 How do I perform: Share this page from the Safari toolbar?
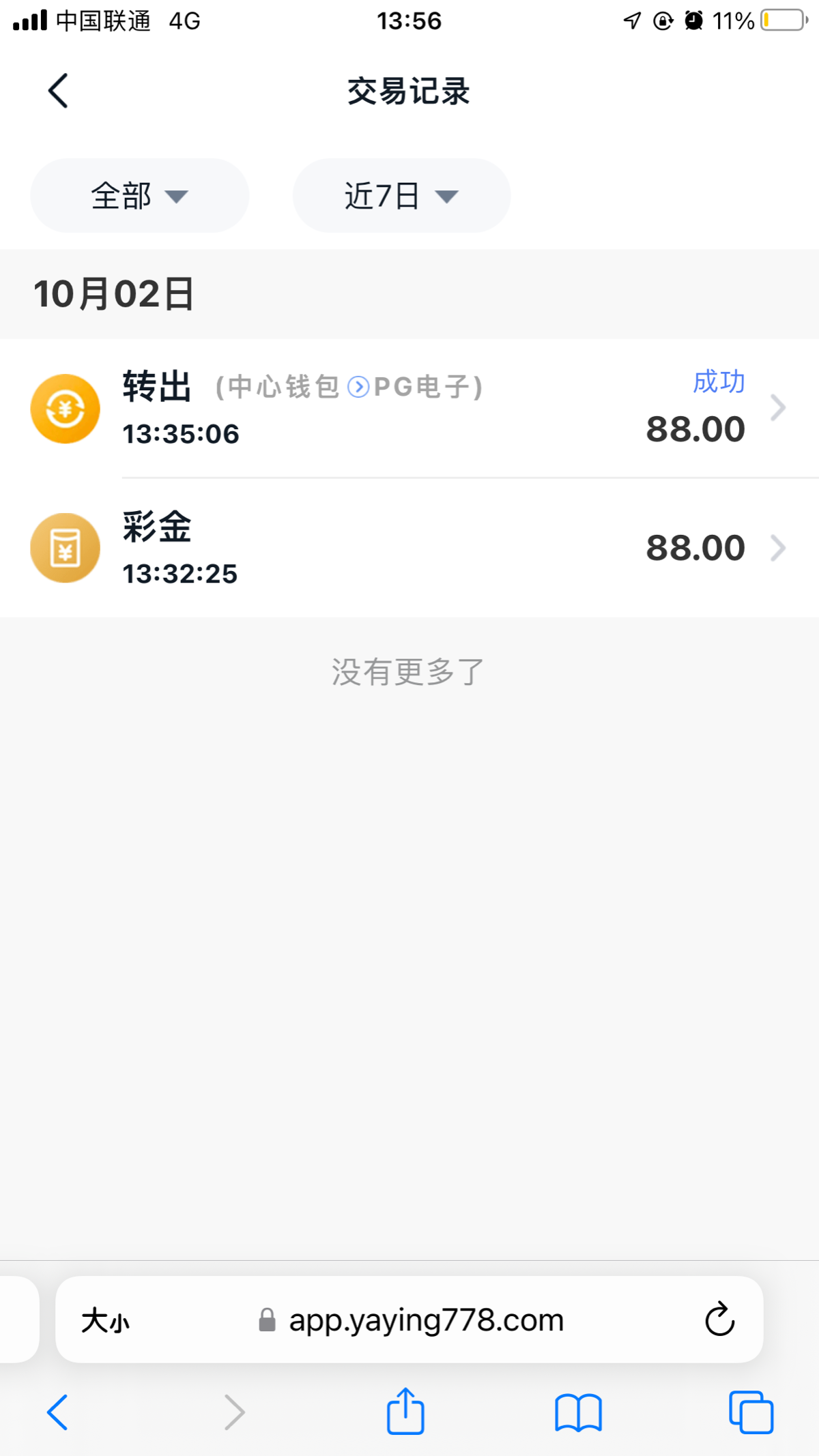pos(405,1411)
